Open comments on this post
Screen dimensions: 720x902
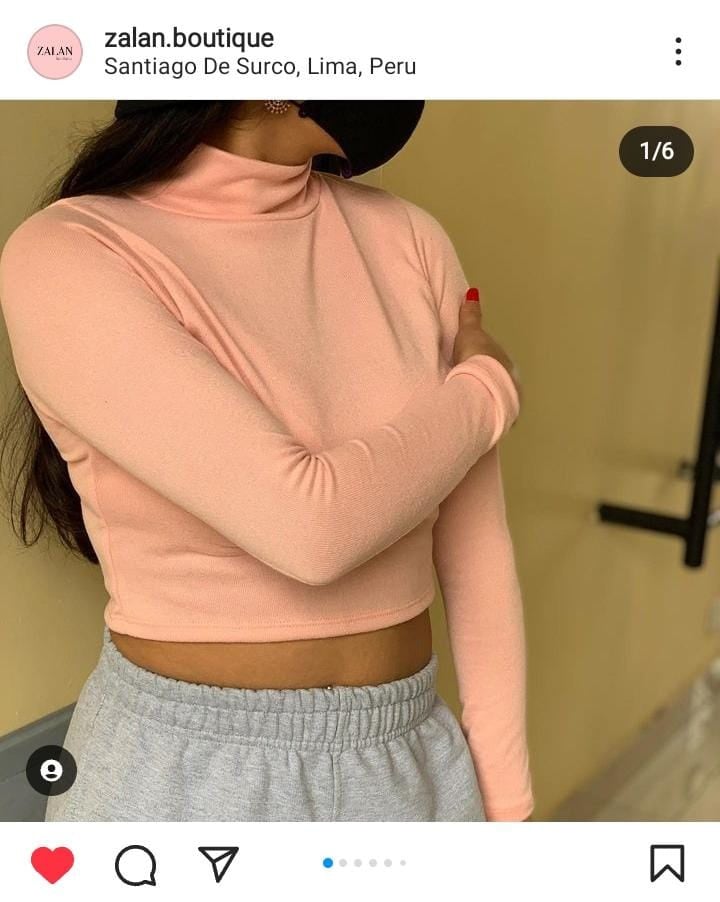click(x=135, y=864)
